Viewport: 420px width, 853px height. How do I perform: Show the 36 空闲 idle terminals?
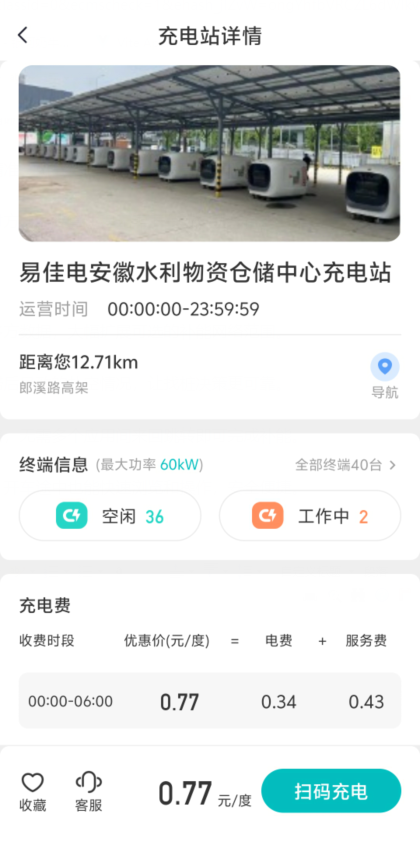point(110,516)
